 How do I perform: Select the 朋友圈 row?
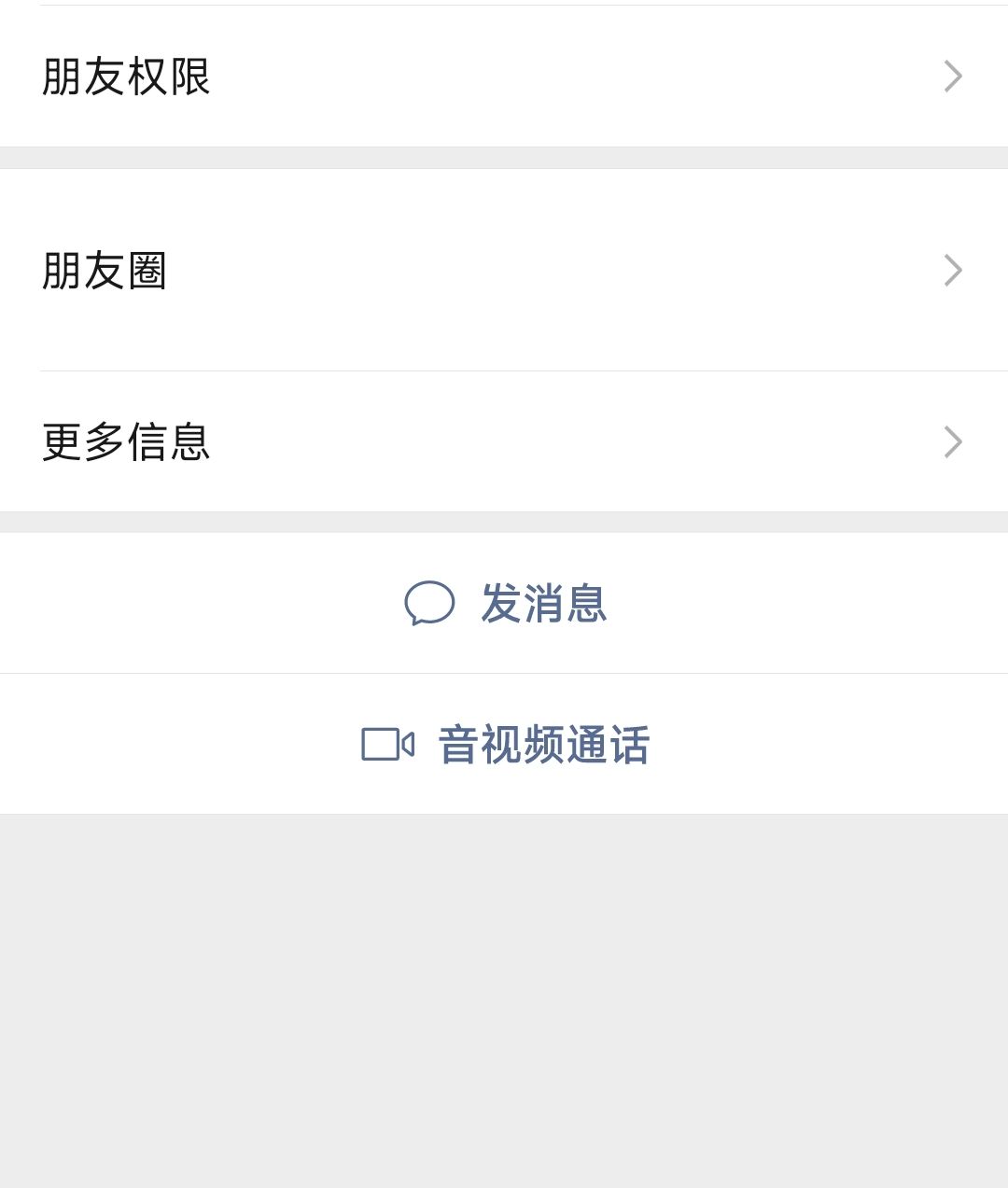pos(504,270)
